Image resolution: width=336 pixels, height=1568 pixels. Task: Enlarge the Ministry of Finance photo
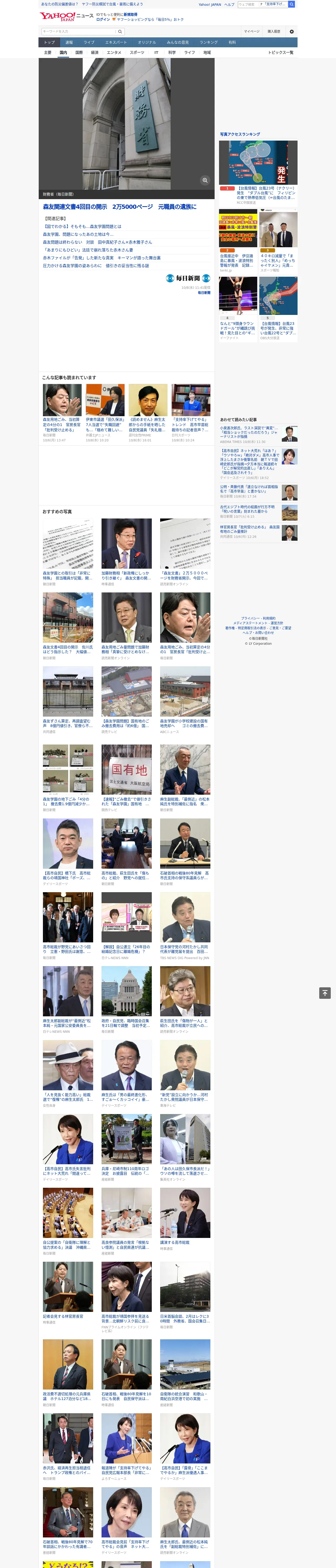click(205, 180)
